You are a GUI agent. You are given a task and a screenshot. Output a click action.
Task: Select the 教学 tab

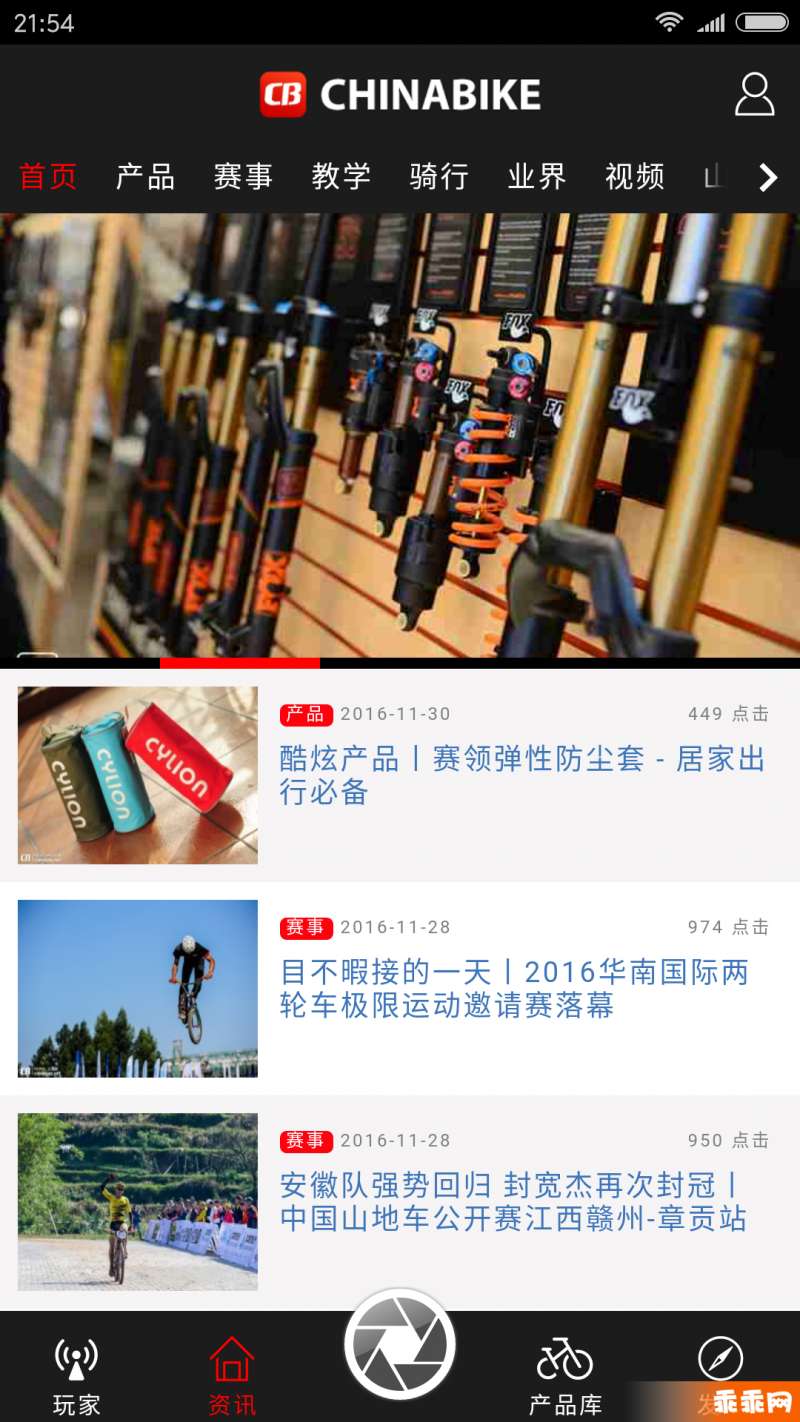click(341, 177)
